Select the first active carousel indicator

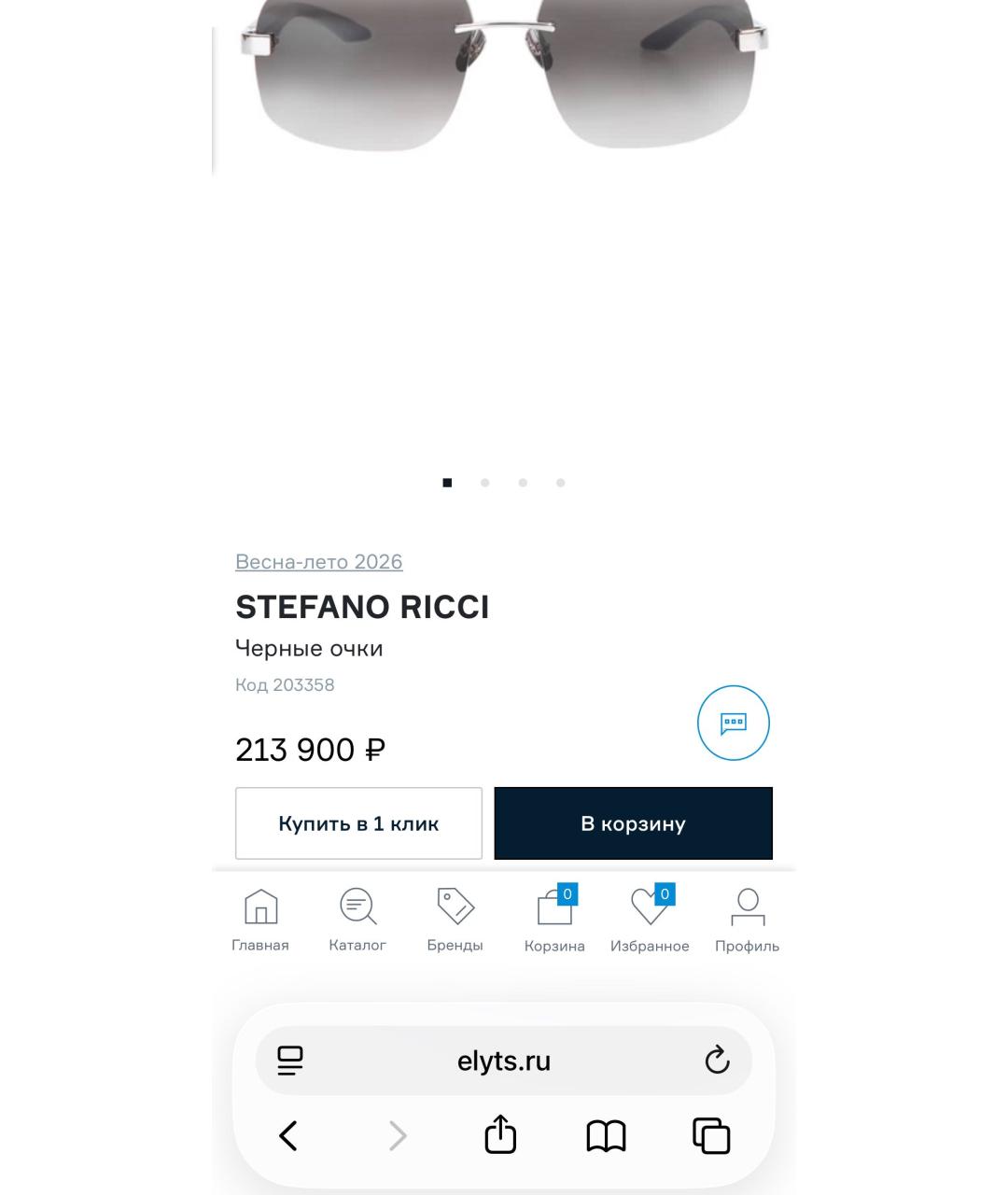[x=447, y=483]
